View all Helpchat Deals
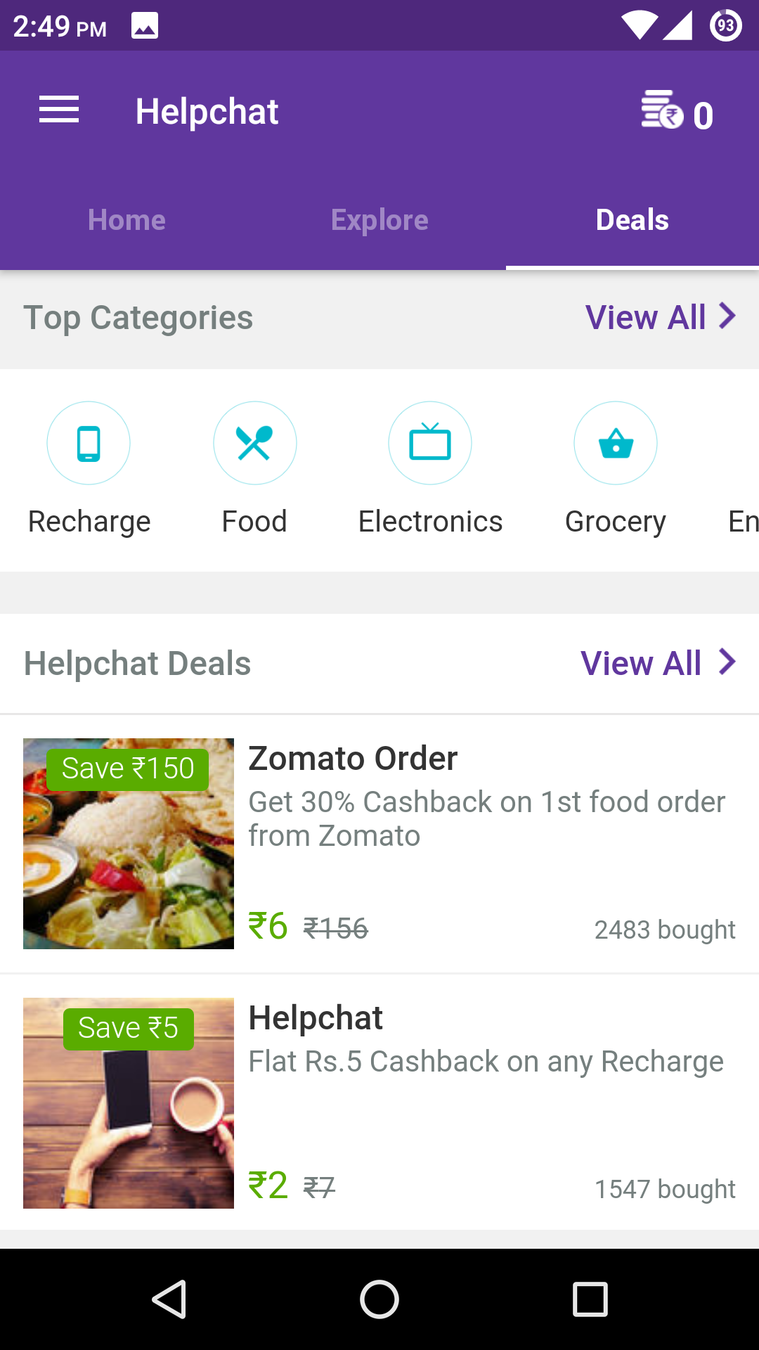Viewport: 759px width, 1350px height. pos(658,663)
